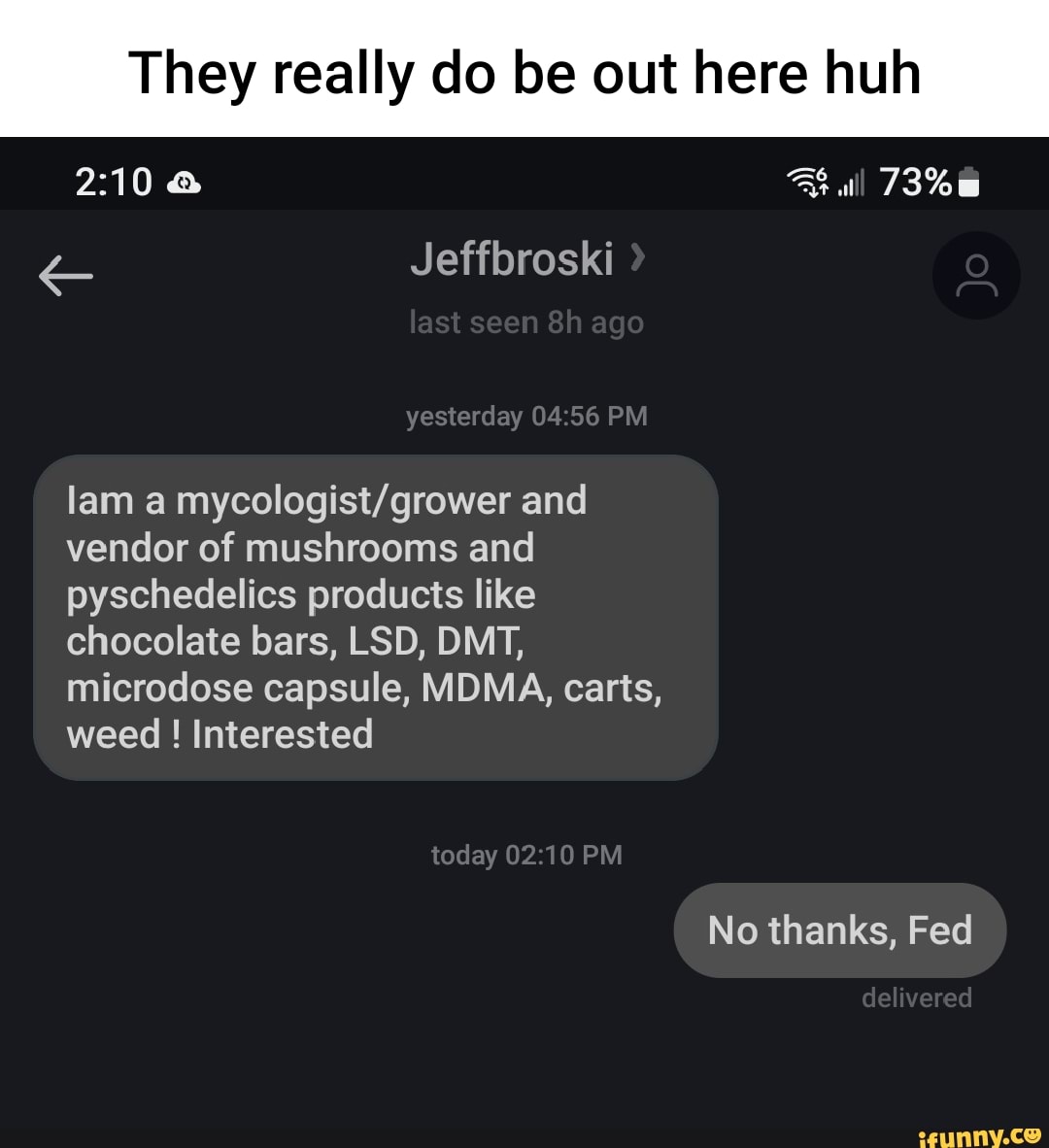Select the 'No thanks, Fed' message bubble
The height and width of the screenshot is (1148, 1049).
click(839, 929)
